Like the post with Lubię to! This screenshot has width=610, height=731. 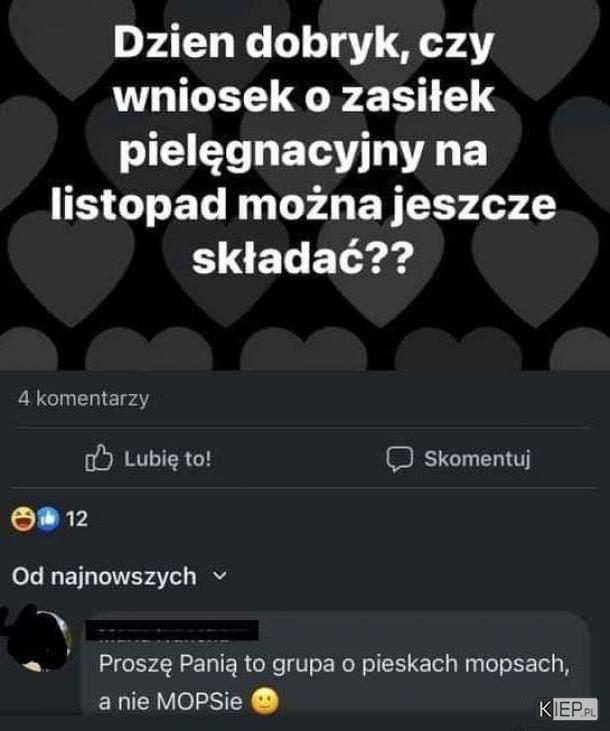[148, 459]
